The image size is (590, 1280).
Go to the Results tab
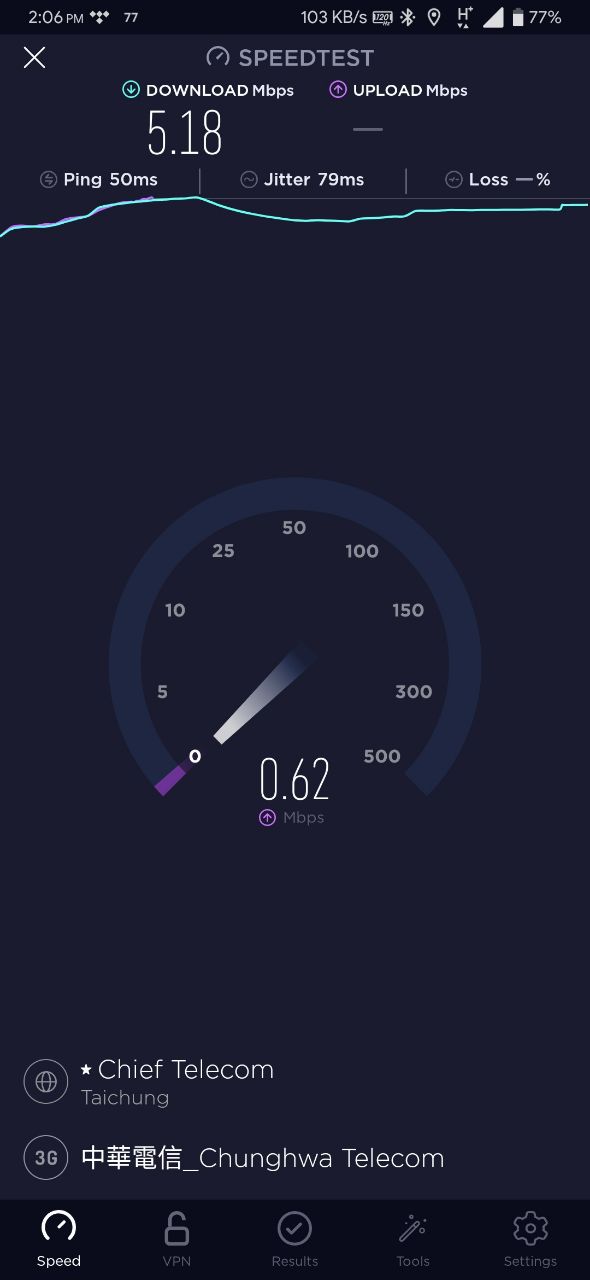(295, 1240)
